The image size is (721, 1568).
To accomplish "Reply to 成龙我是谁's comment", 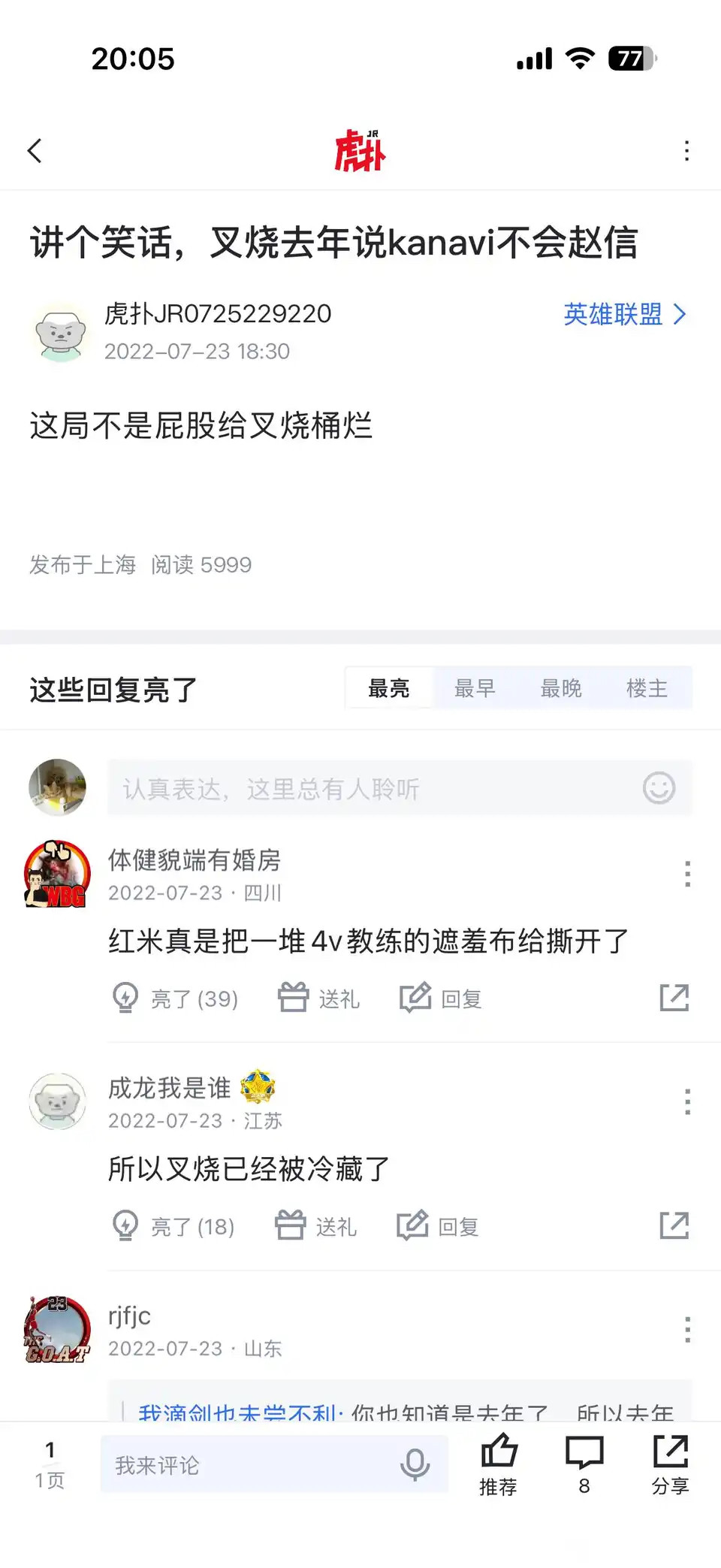I will 438,1226.
